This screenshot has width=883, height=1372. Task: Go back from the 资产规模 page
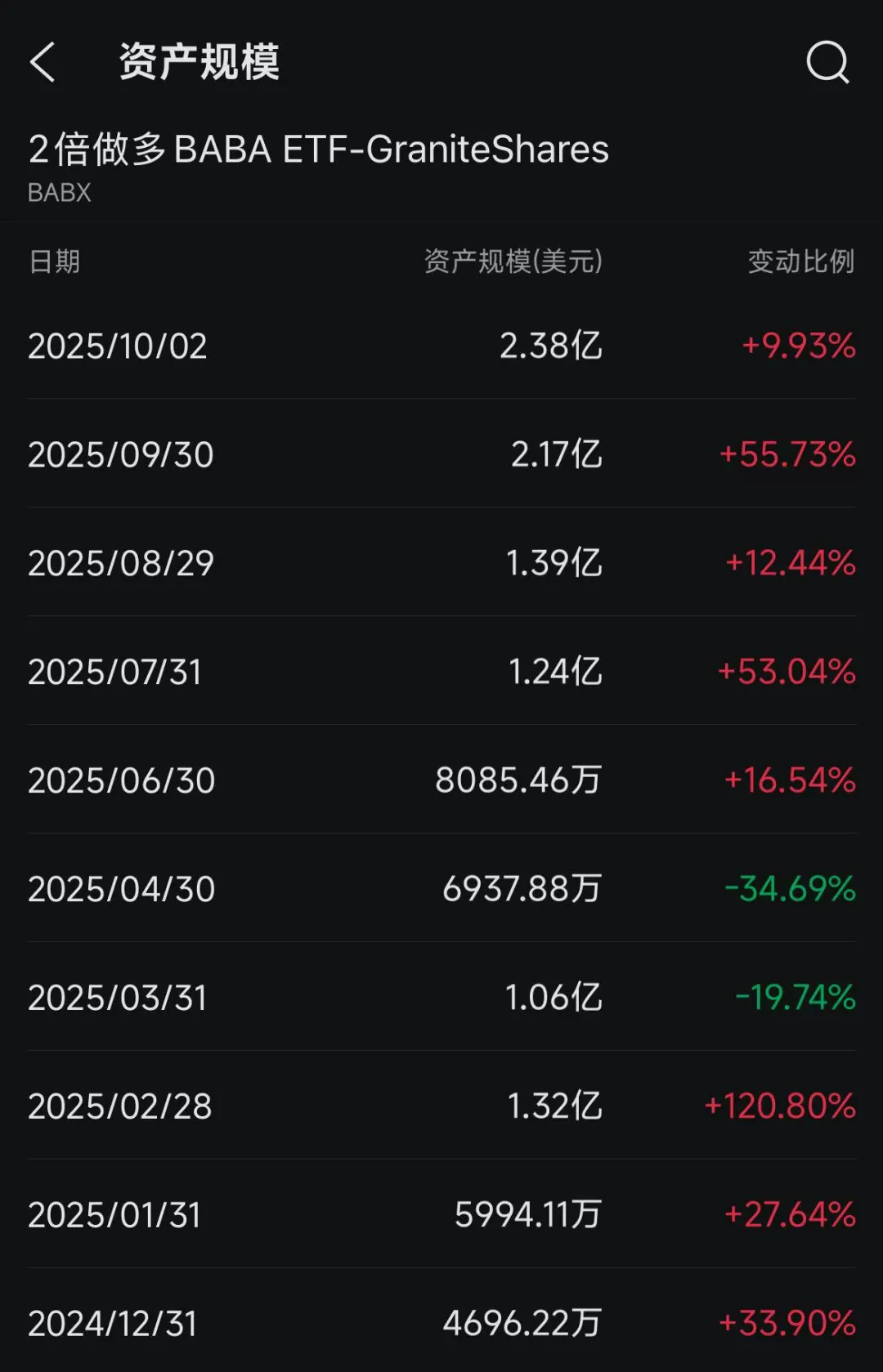pos(43,62)
